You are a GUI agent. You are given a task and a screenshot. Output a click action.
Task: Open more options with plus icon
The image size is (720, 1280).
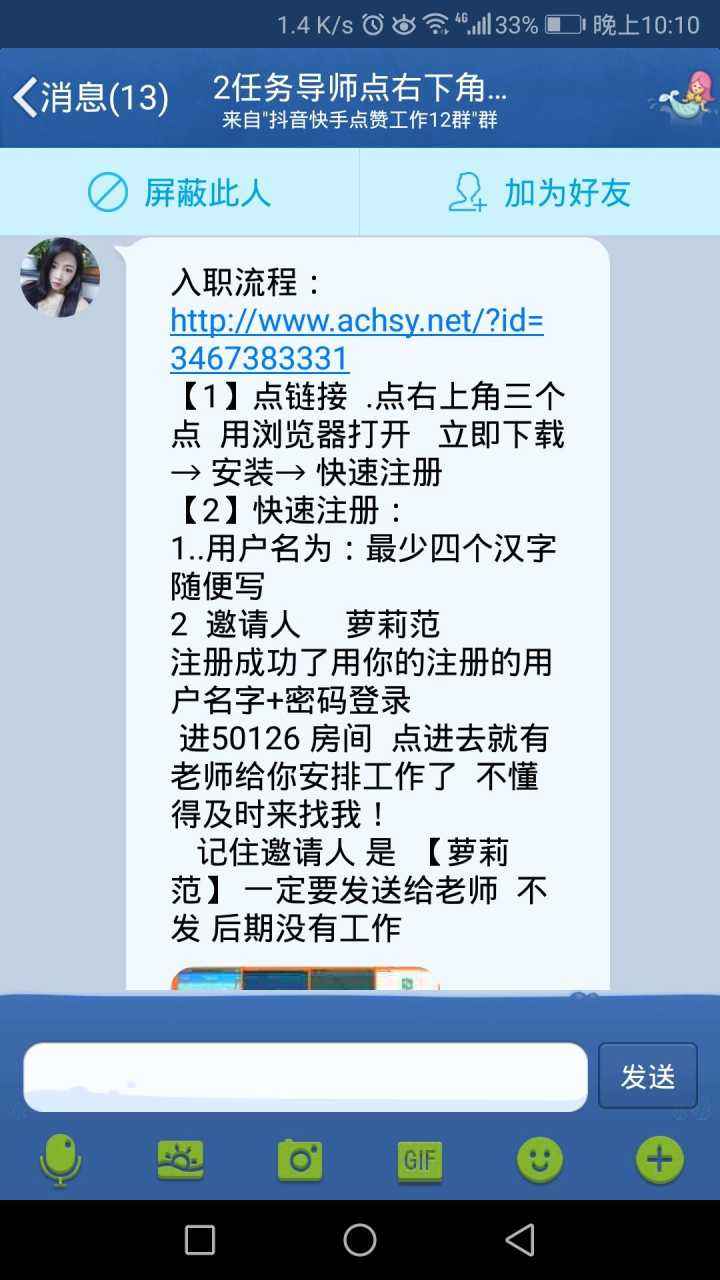click(660, 1160)
